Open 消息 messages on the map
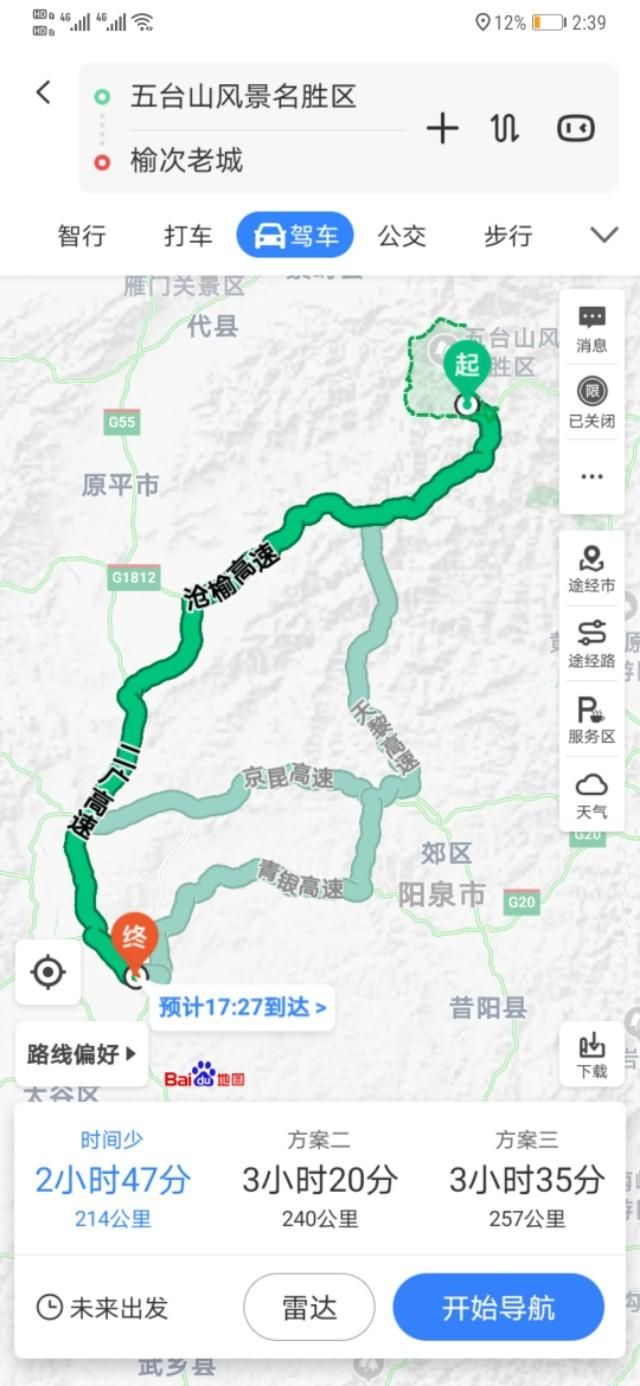Image resolution: width=640 pixels, height=1386 pixels. 592,328
